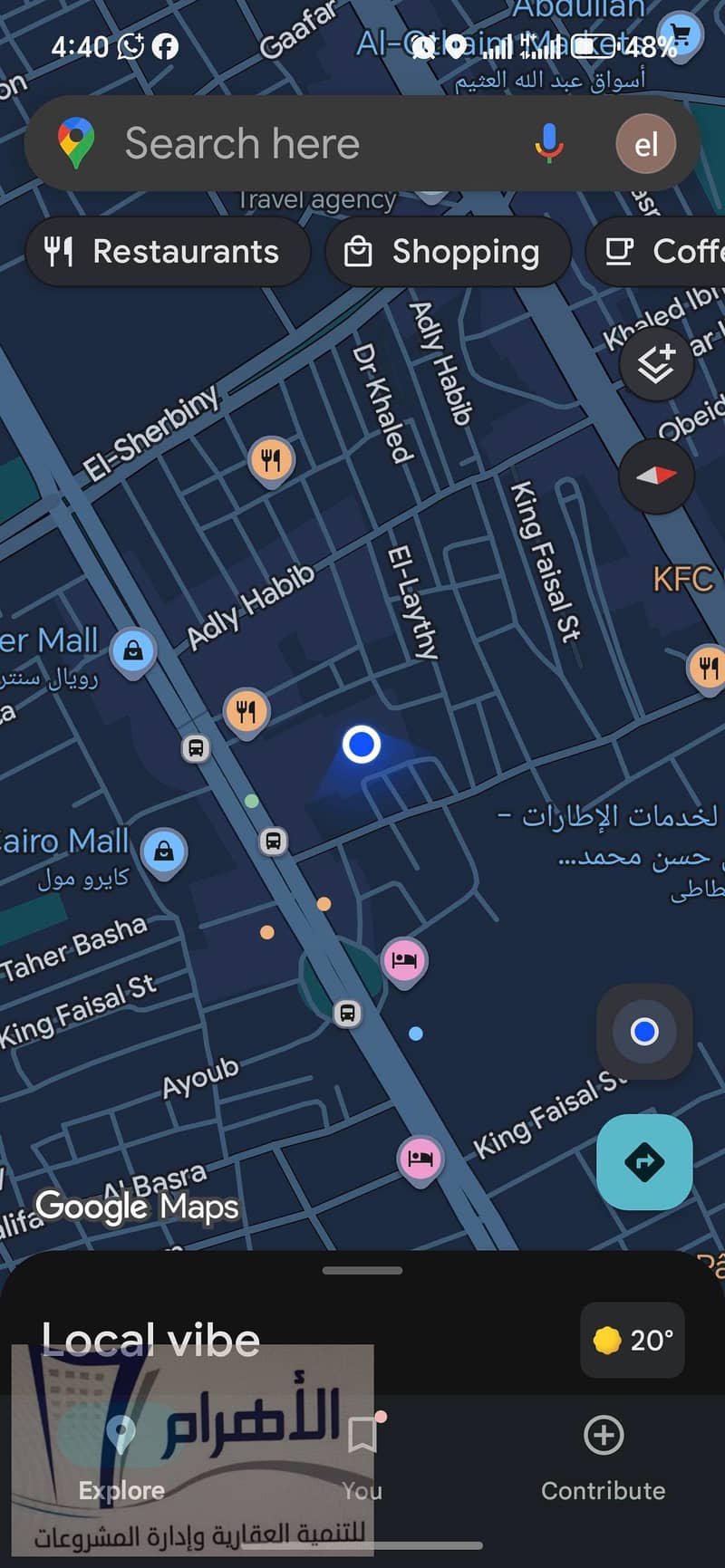Open directions with the turn arrow button
725x1568 pixels.
644,1161
